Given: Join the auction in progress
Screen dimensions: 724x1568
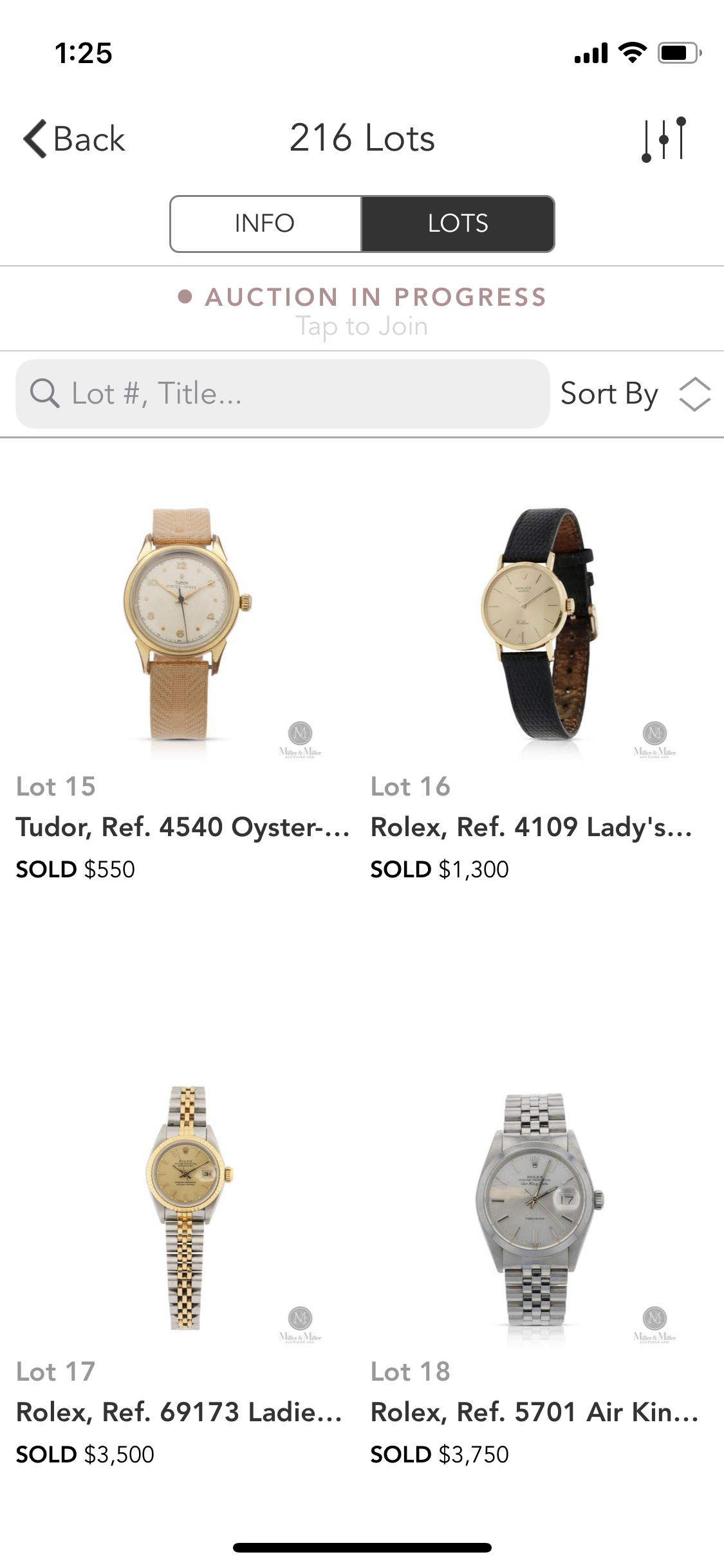Looking at the screenshot, I should 362,311.
